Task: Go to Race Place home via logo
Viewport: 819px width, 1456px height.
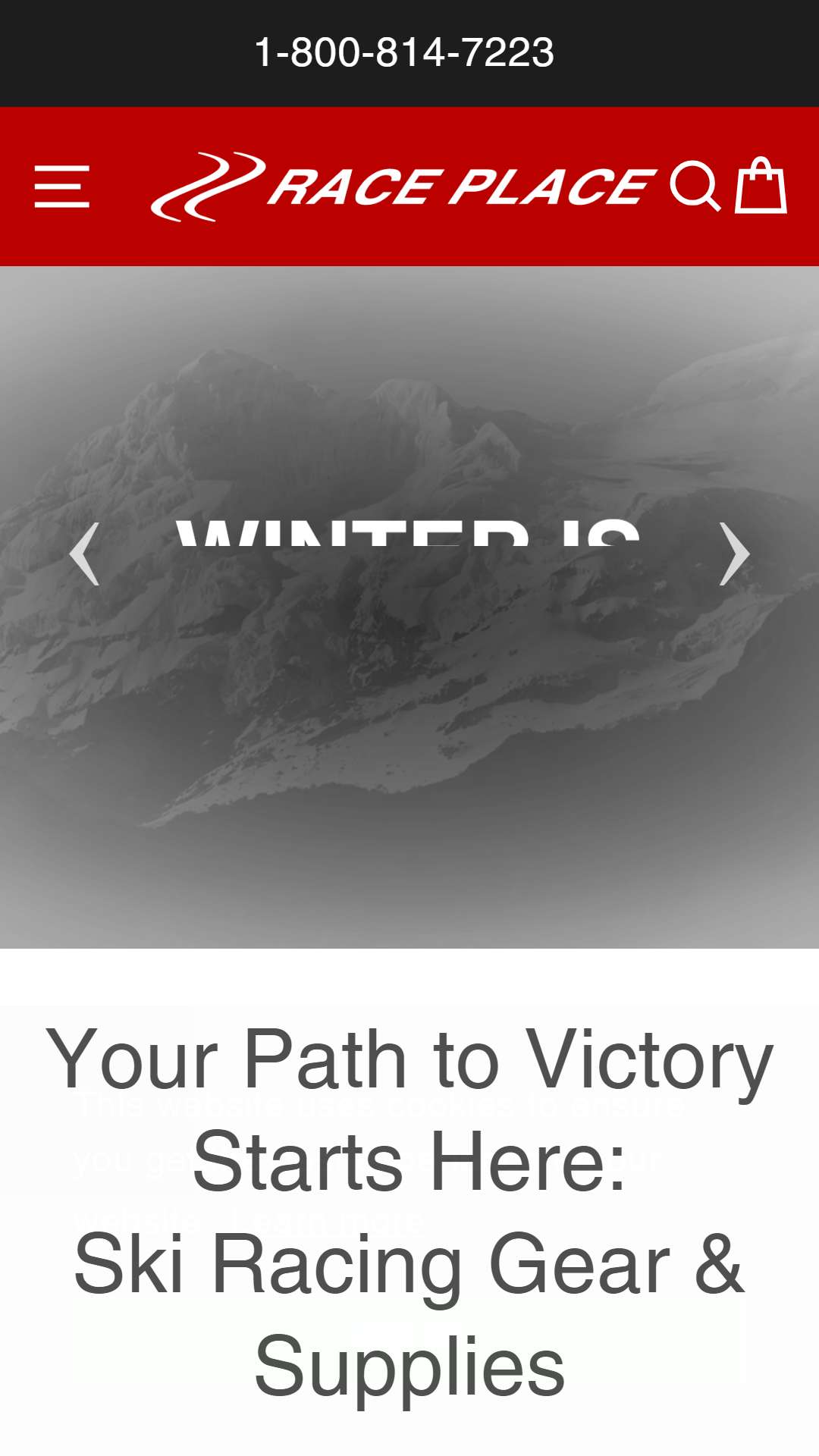Action: click(403, 187)
